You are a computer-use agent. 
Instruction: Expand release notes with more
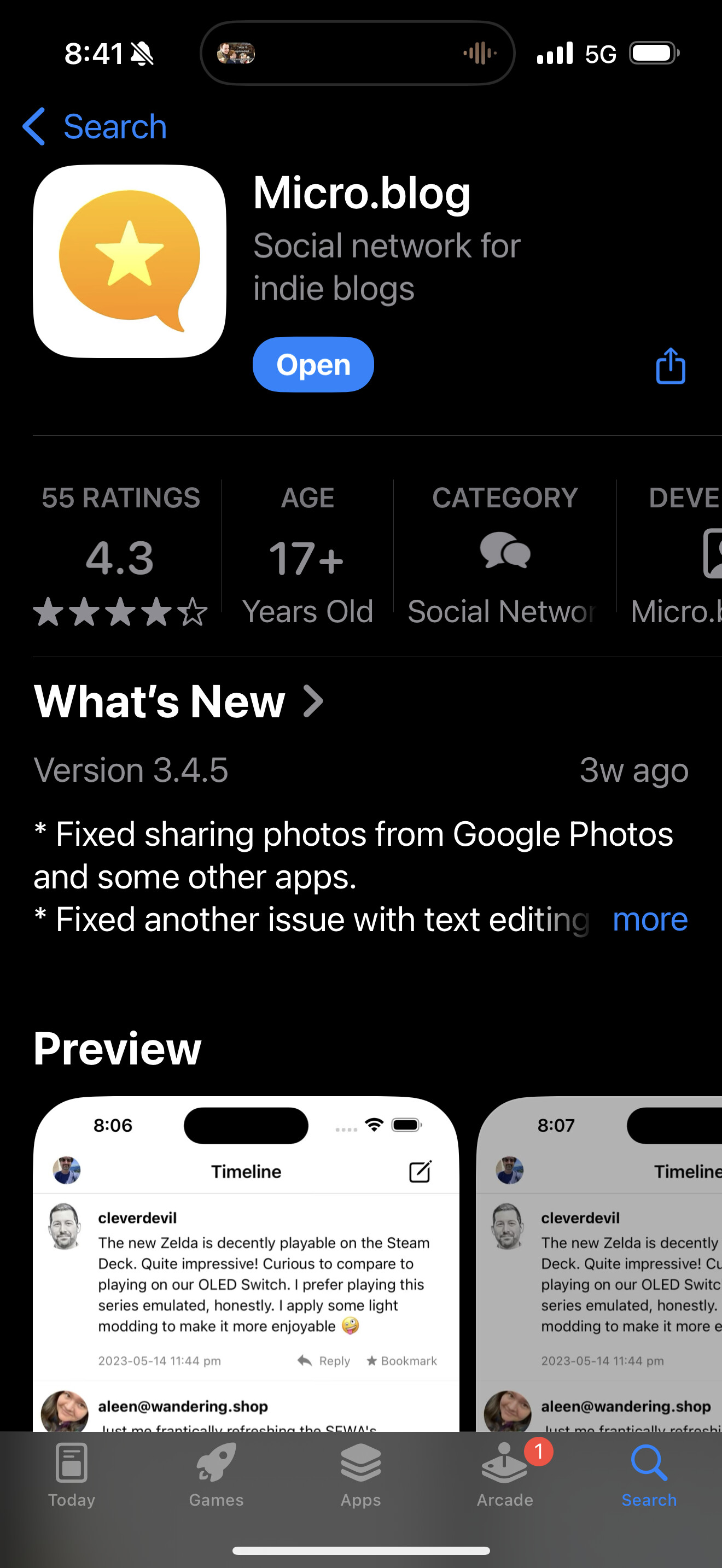pyautogui.click(x=650, y=918)
